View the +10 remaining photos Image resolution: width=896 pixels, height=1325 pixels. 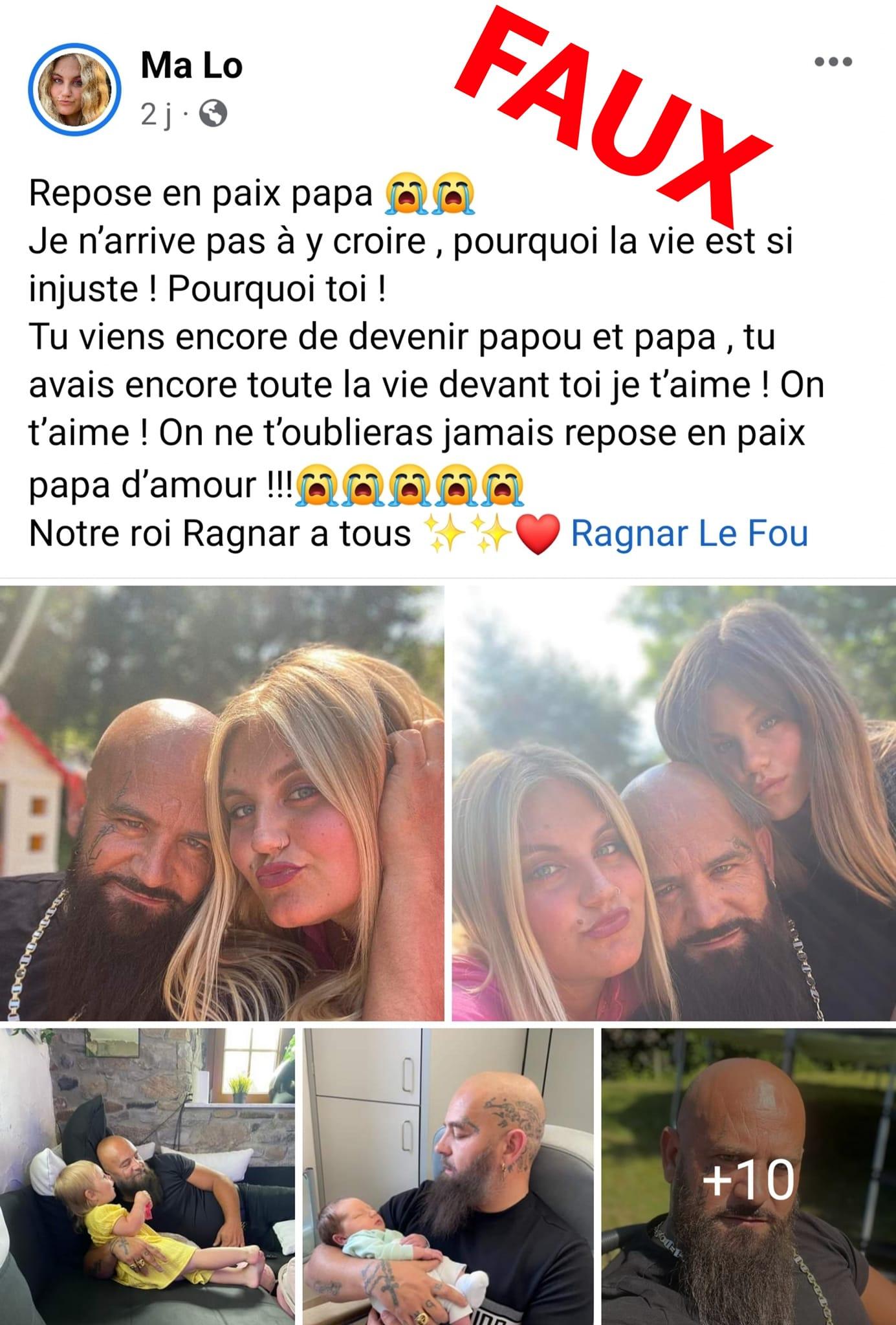[x=748, y=1176]
